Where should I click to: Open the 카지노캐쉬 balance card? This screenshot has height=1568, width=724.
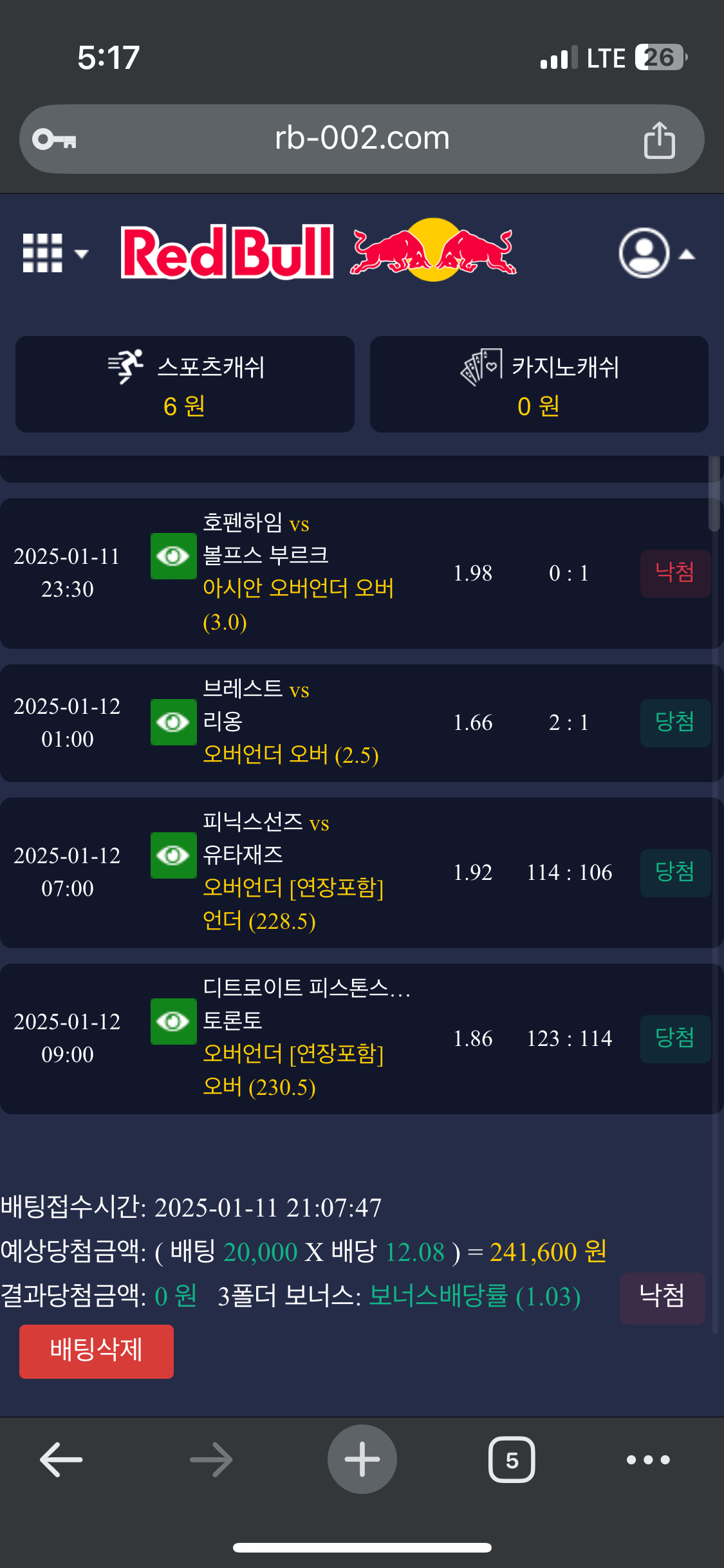coord(539,384)
